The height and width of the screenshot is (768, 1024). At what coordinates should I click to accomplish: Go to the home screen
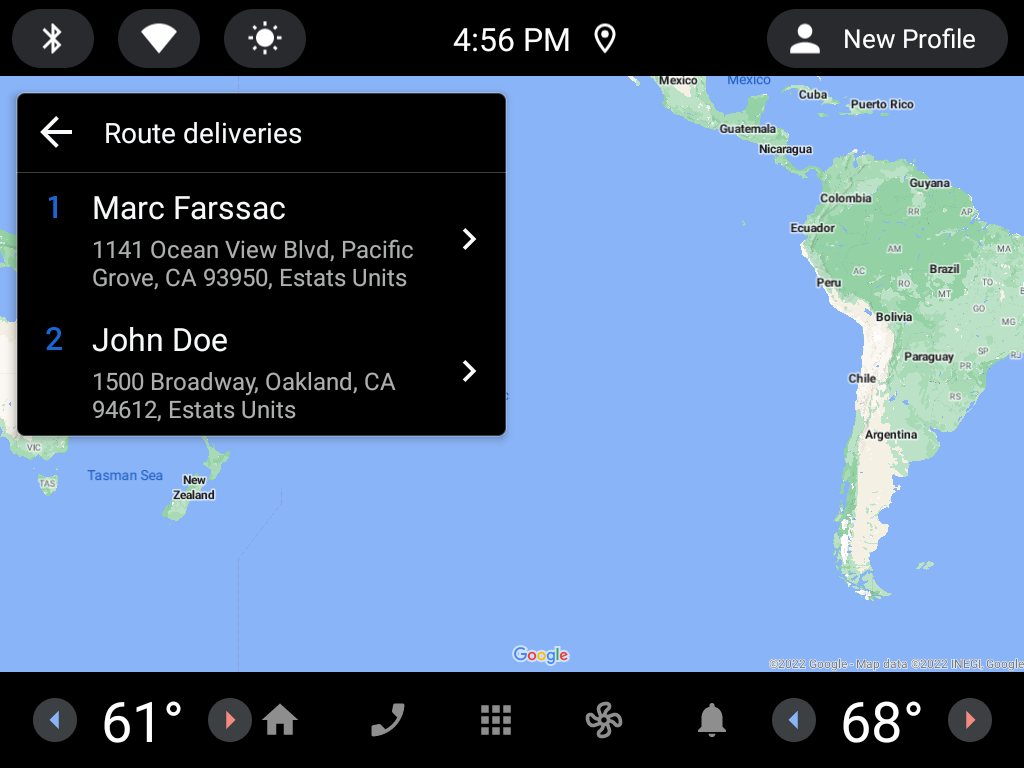click(x=280, y=720)
